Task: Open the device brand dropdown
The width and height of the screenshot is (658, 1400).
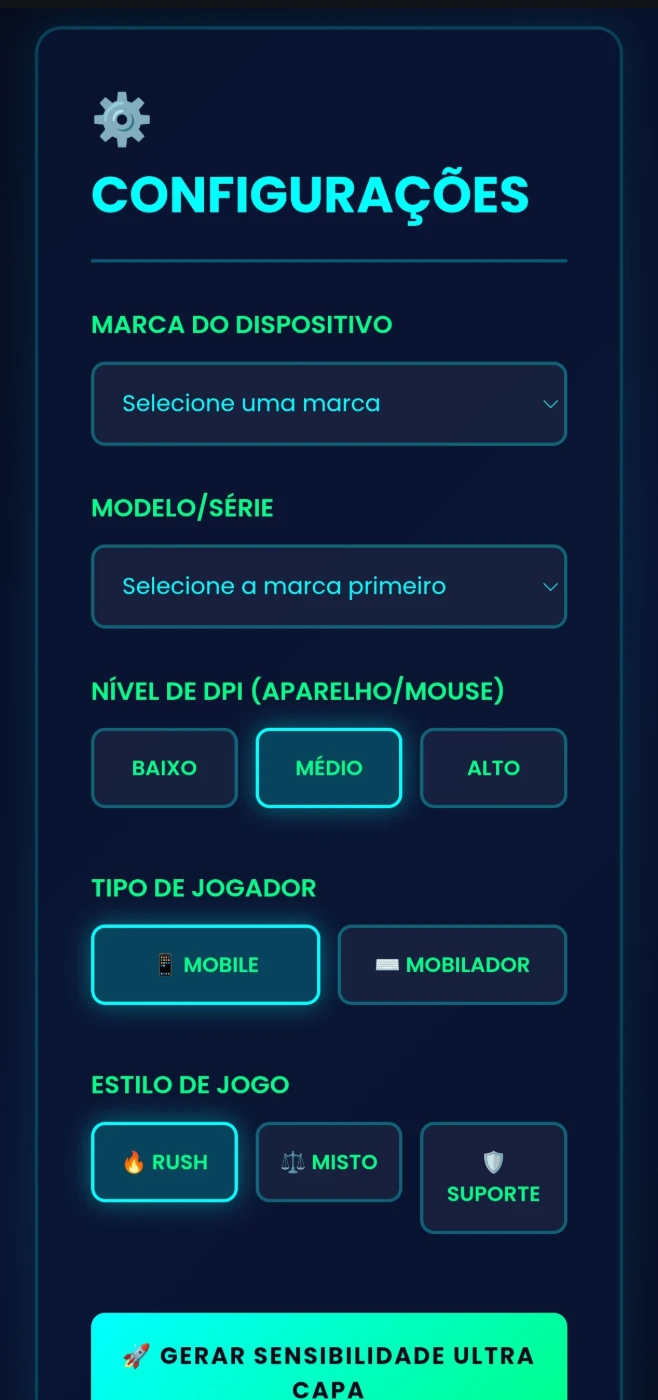Action: pos(328,404)
